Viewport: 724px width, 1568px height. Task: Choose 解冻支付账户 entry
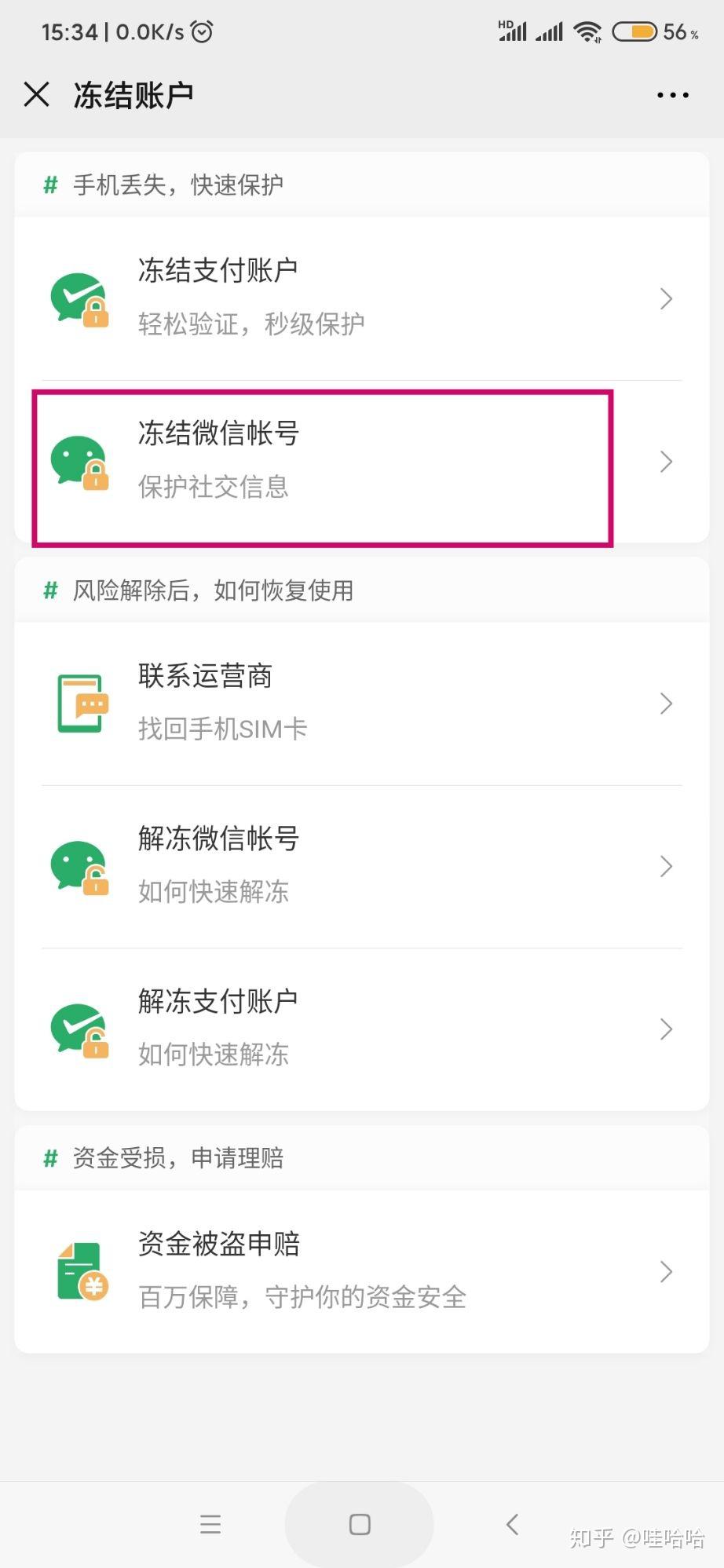click(361, 1029)
